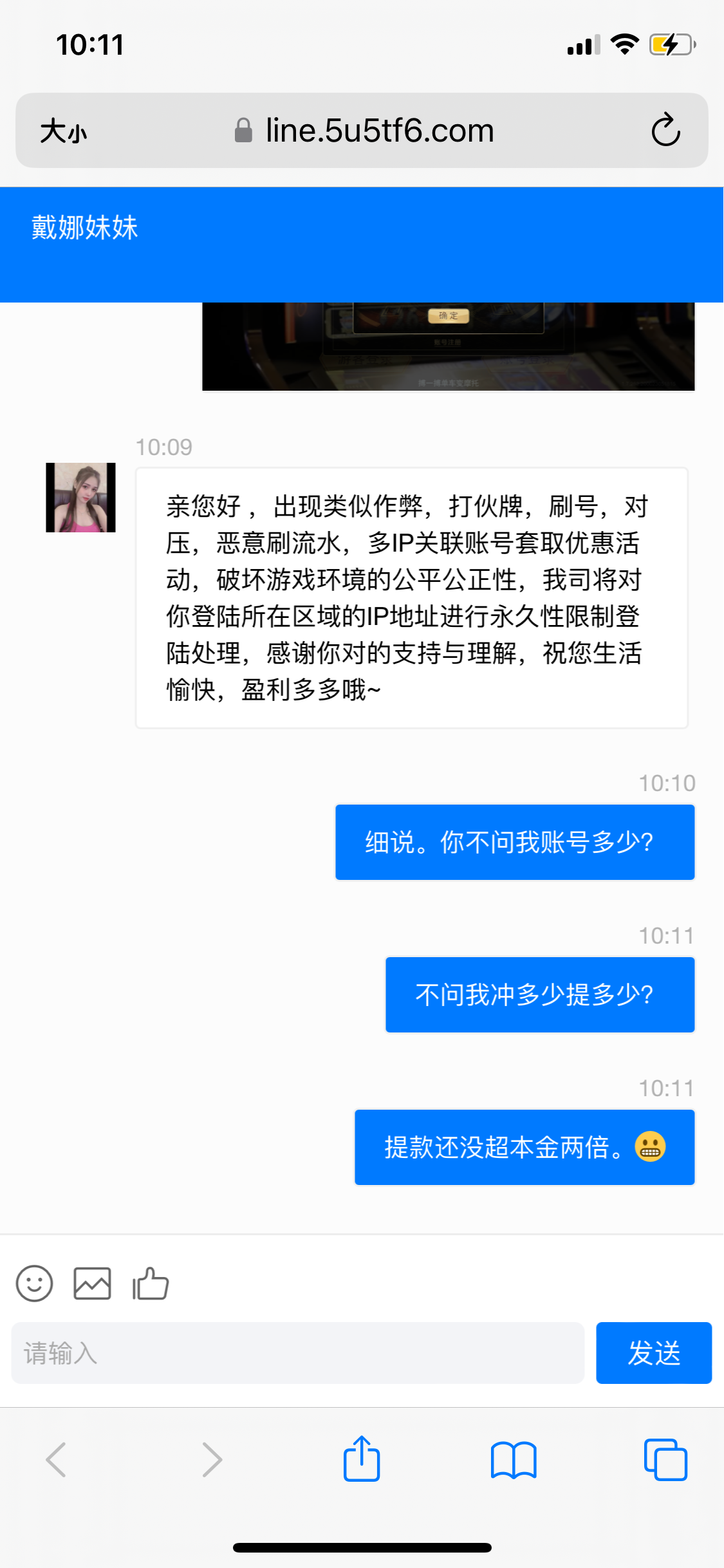The width and height of the screenshot is (724, 1568).
Task: Show open Safari tabs
Action: pyautogui.click(x=665, y=1459)
